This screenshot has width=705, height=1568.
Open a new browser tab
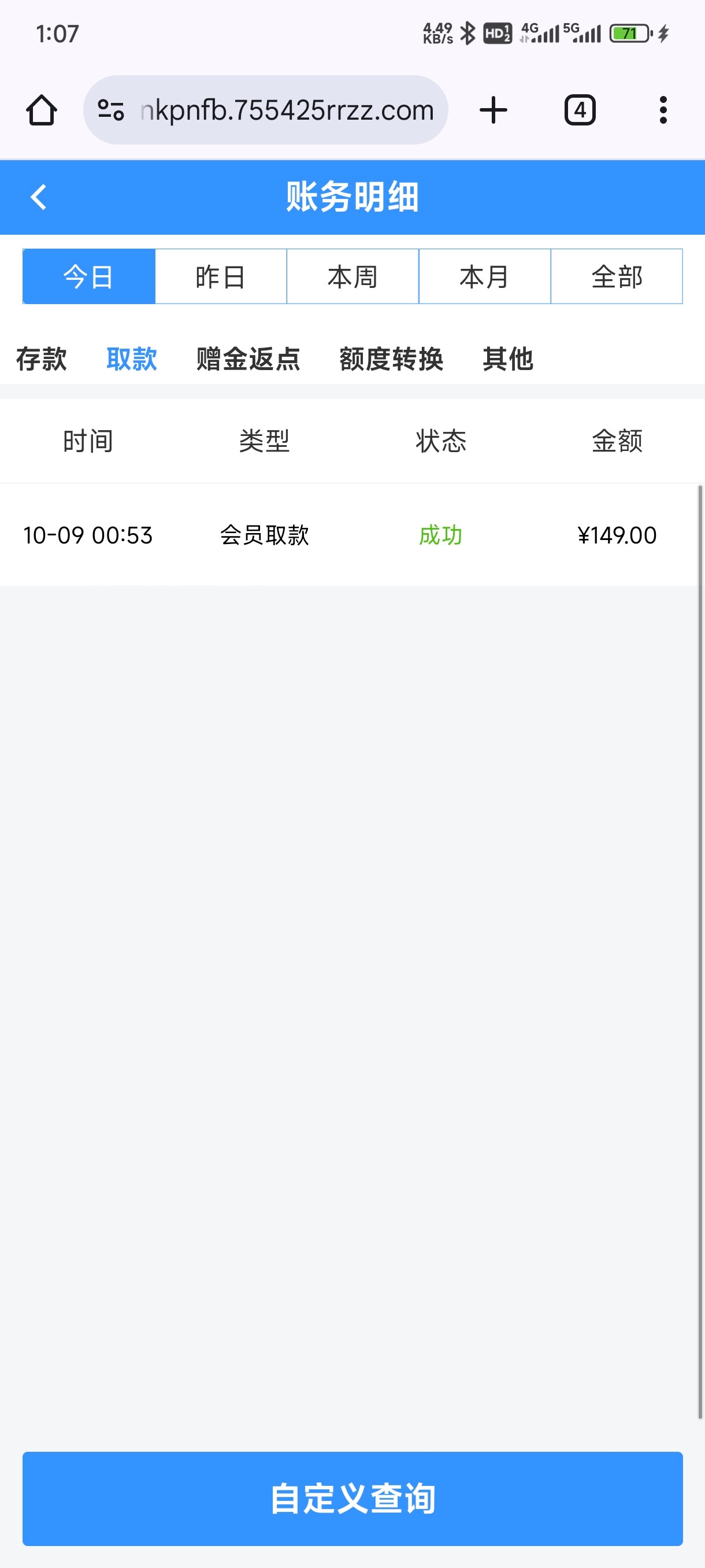pos(493,110)
